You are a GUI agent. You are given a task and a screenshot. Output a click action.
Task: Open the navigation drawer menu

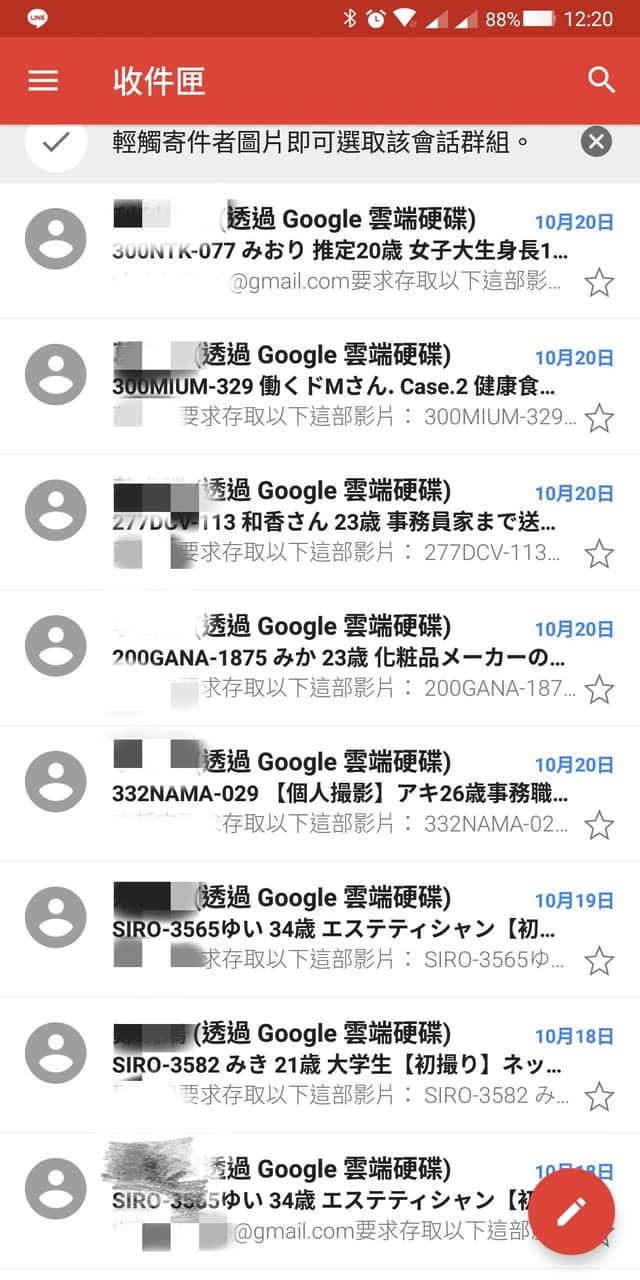43,81
